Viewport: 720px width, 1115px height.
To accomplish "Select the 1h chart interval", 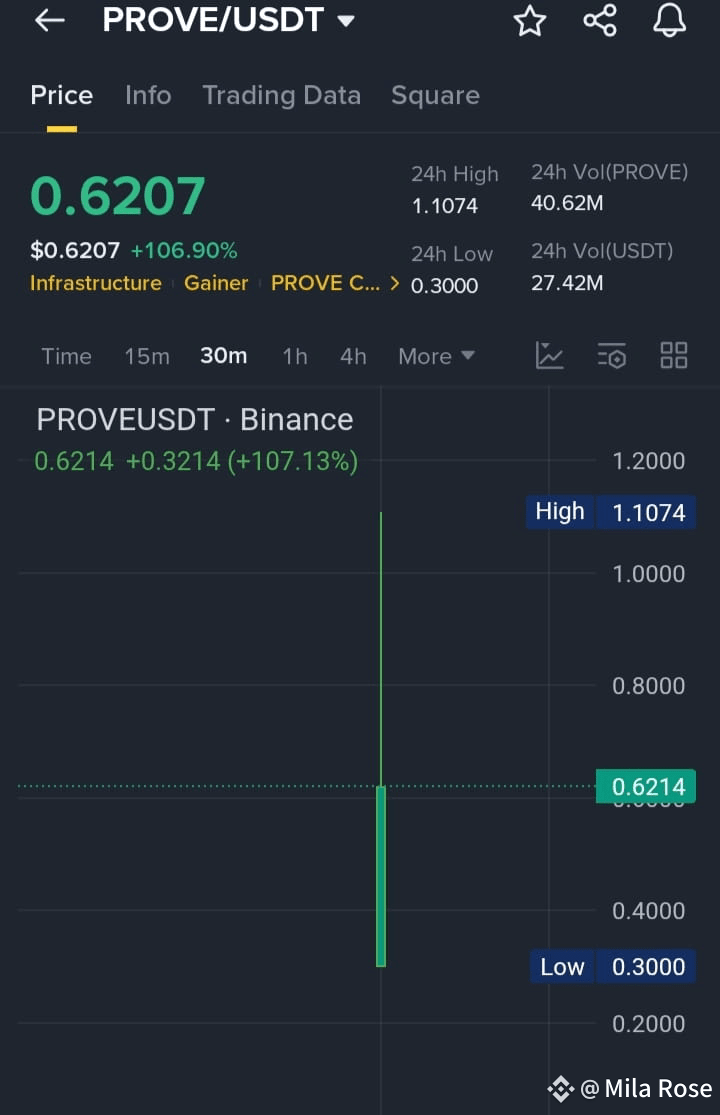I will pyautogui.click(x=294, y=356).
